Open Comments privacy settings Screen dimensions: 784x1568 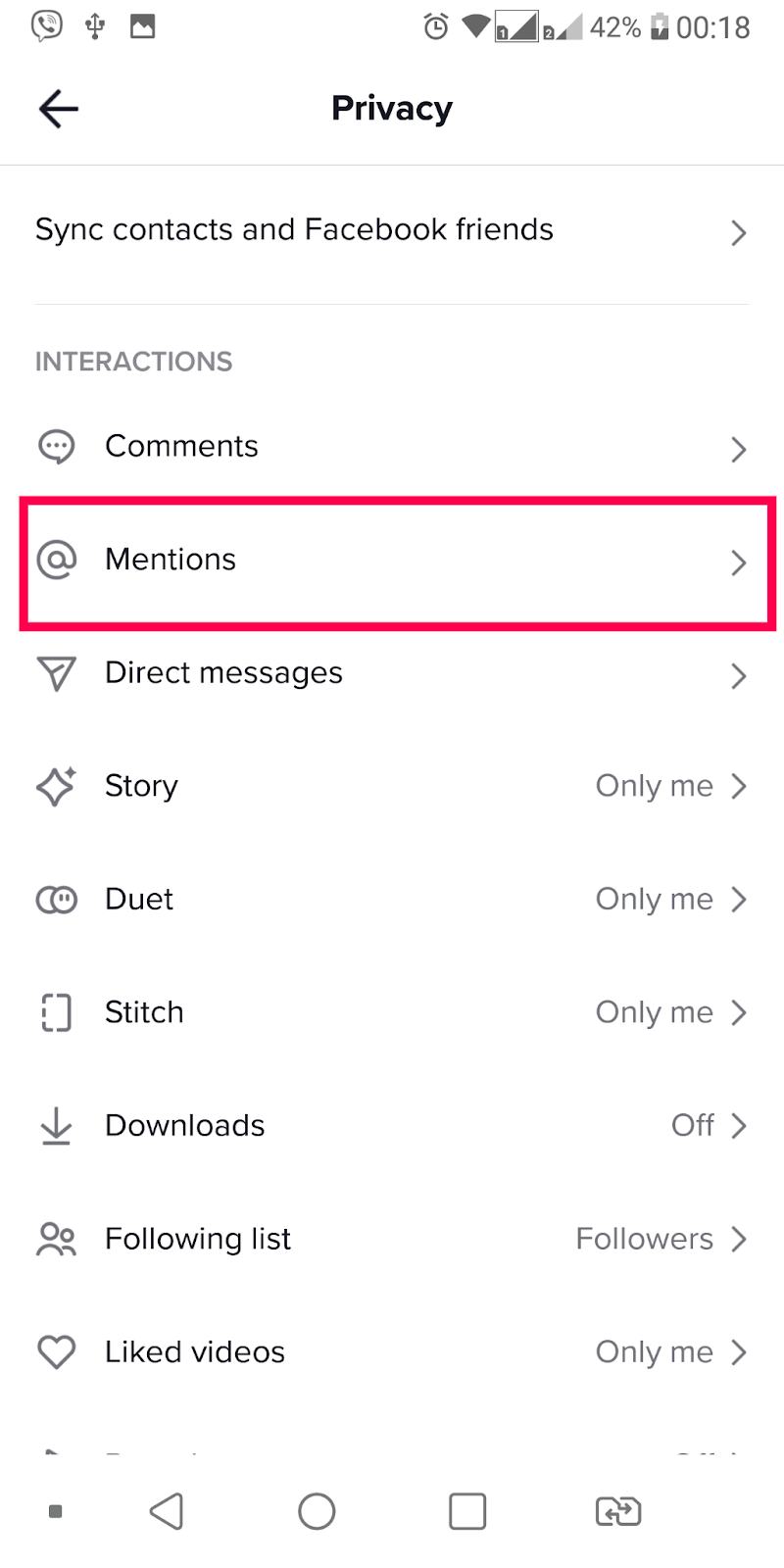(392, 447)
